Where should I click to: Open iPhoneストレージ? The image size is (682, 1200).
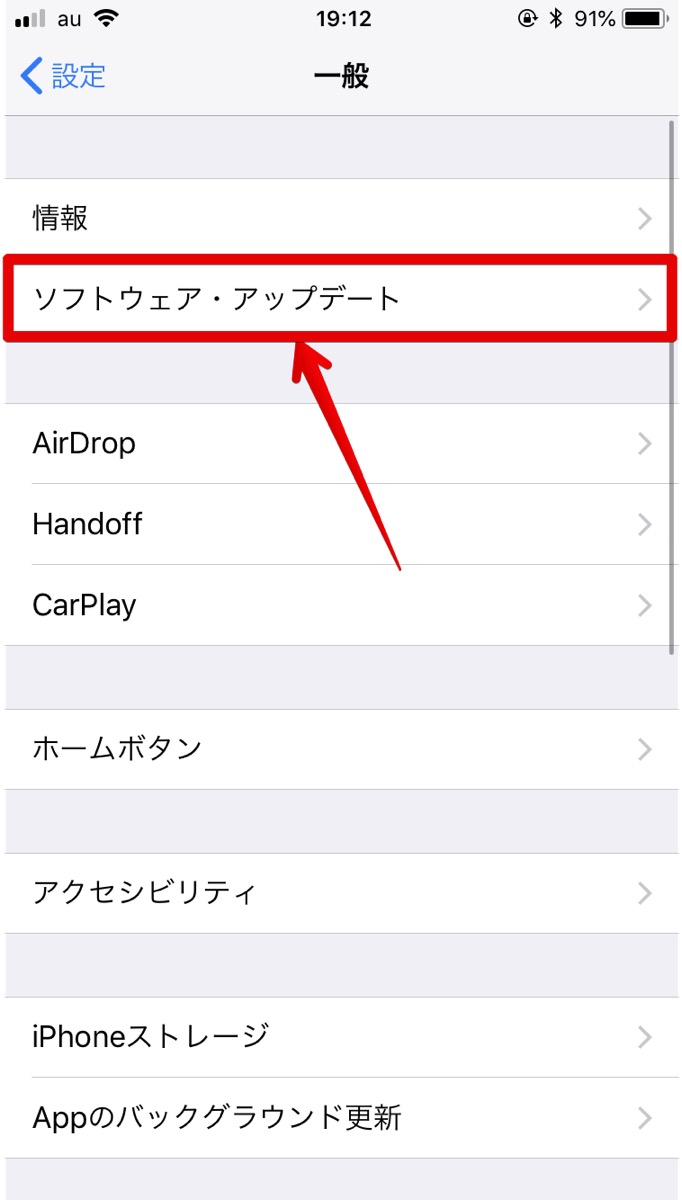pos(340,1037)
